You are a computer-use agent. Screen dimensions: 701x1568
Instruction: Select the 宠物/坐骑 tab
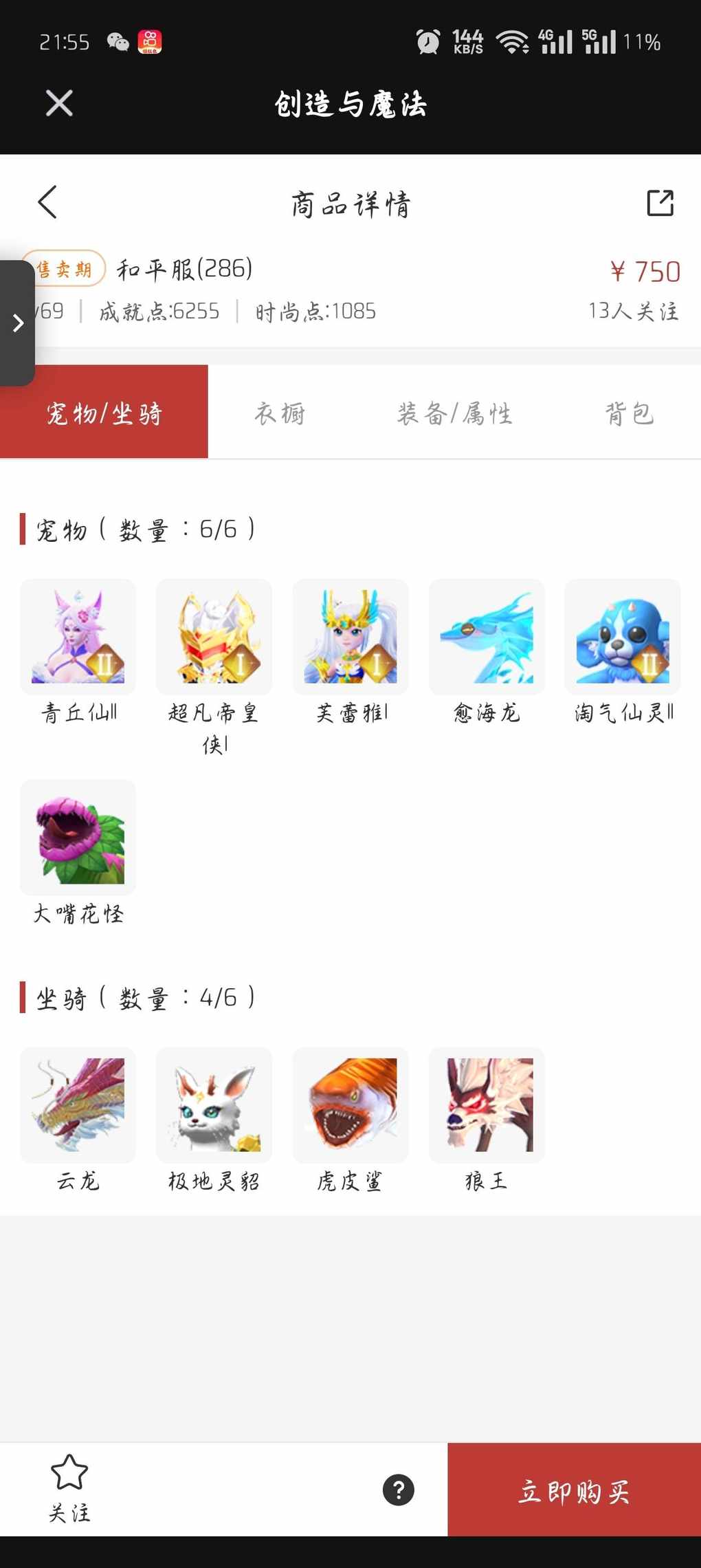(x=104, y=413)
